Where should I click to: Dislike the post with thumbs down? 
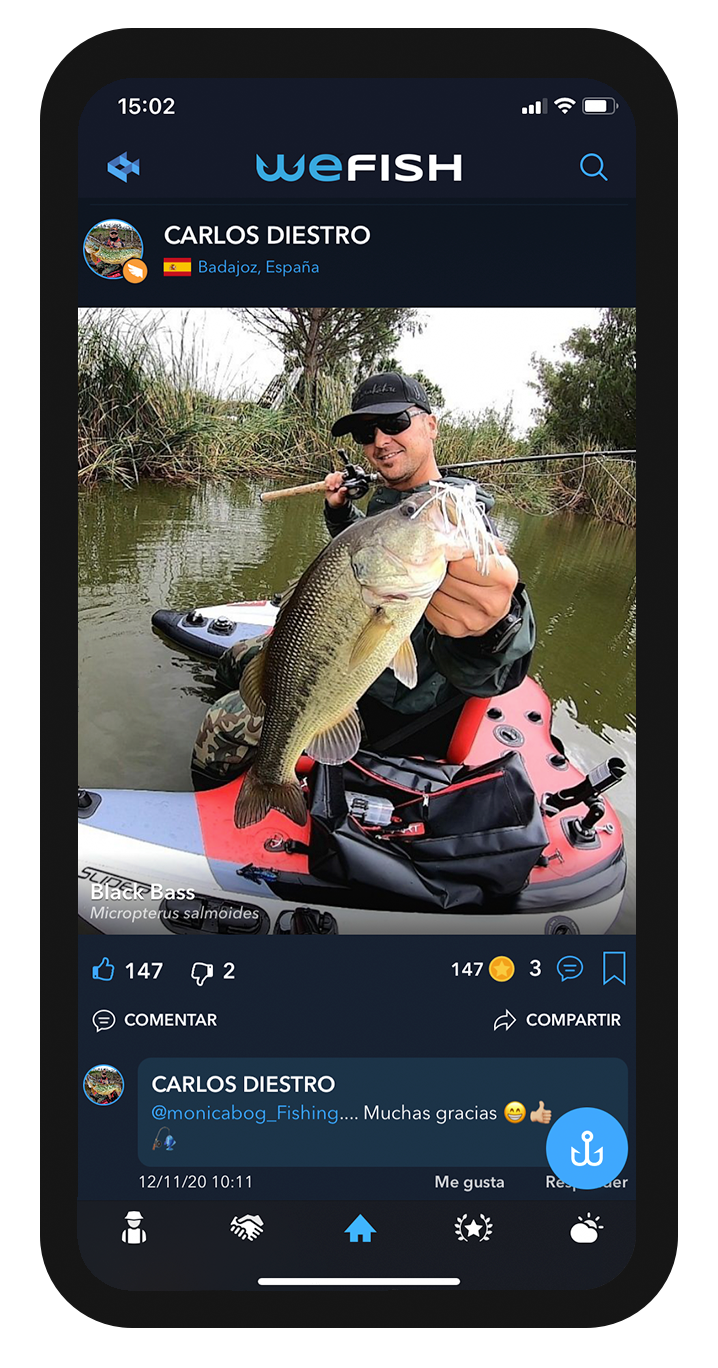coord(202,972)
